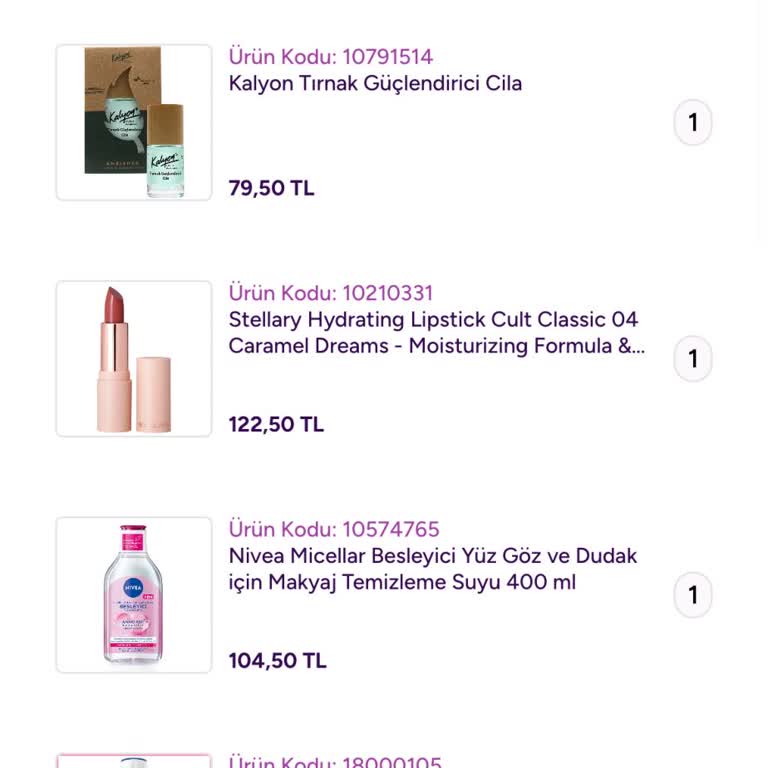The height and width of the screenshot is (768, 768).
Task: Open the Kalyon Tırnak Güçlendirici Cila product image
Action: click(x=134, y=122)
